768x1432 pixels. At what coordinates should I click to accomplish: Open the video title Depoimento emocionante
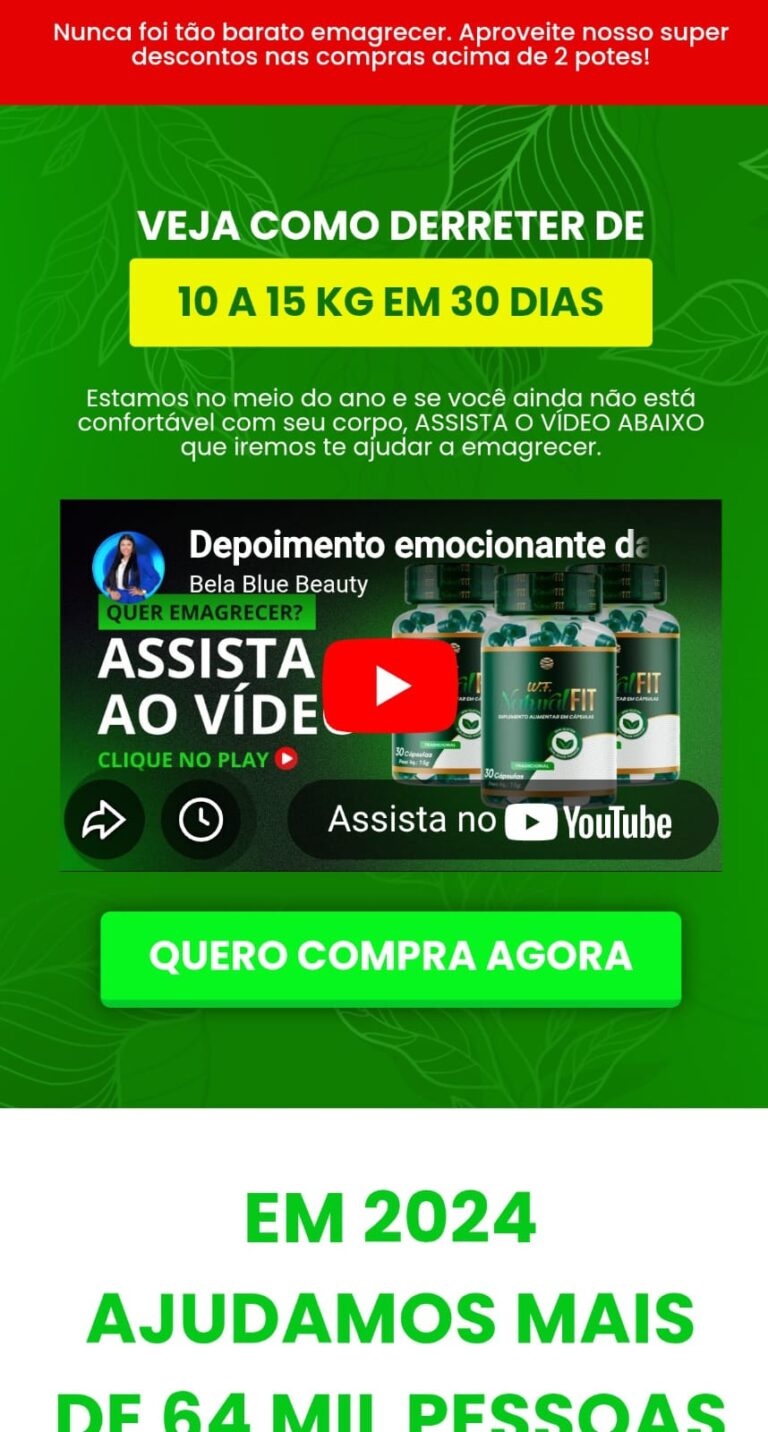click(x=418, y=546)
